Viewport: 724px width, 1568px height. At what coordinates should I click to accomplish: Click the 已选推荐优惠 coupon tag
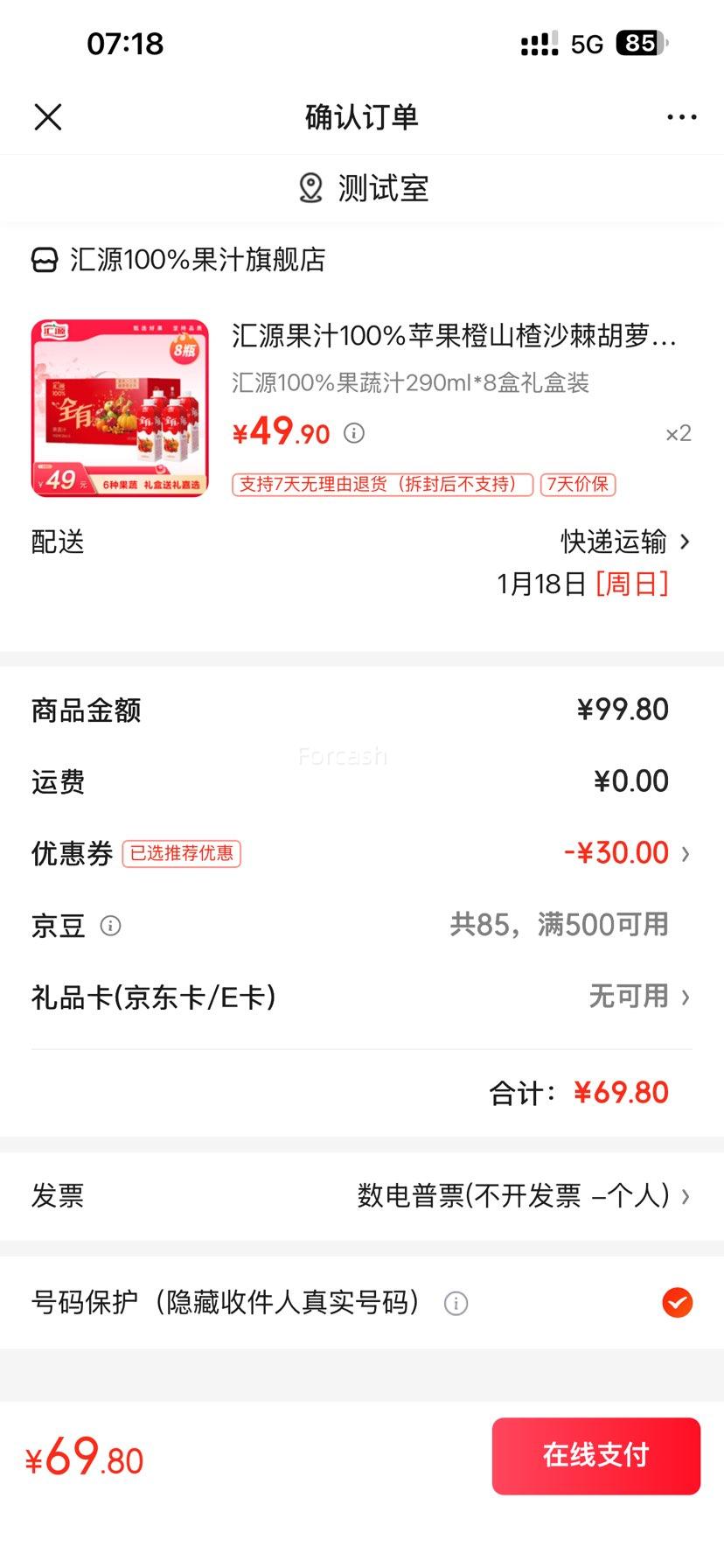click(x=181, y=854)
